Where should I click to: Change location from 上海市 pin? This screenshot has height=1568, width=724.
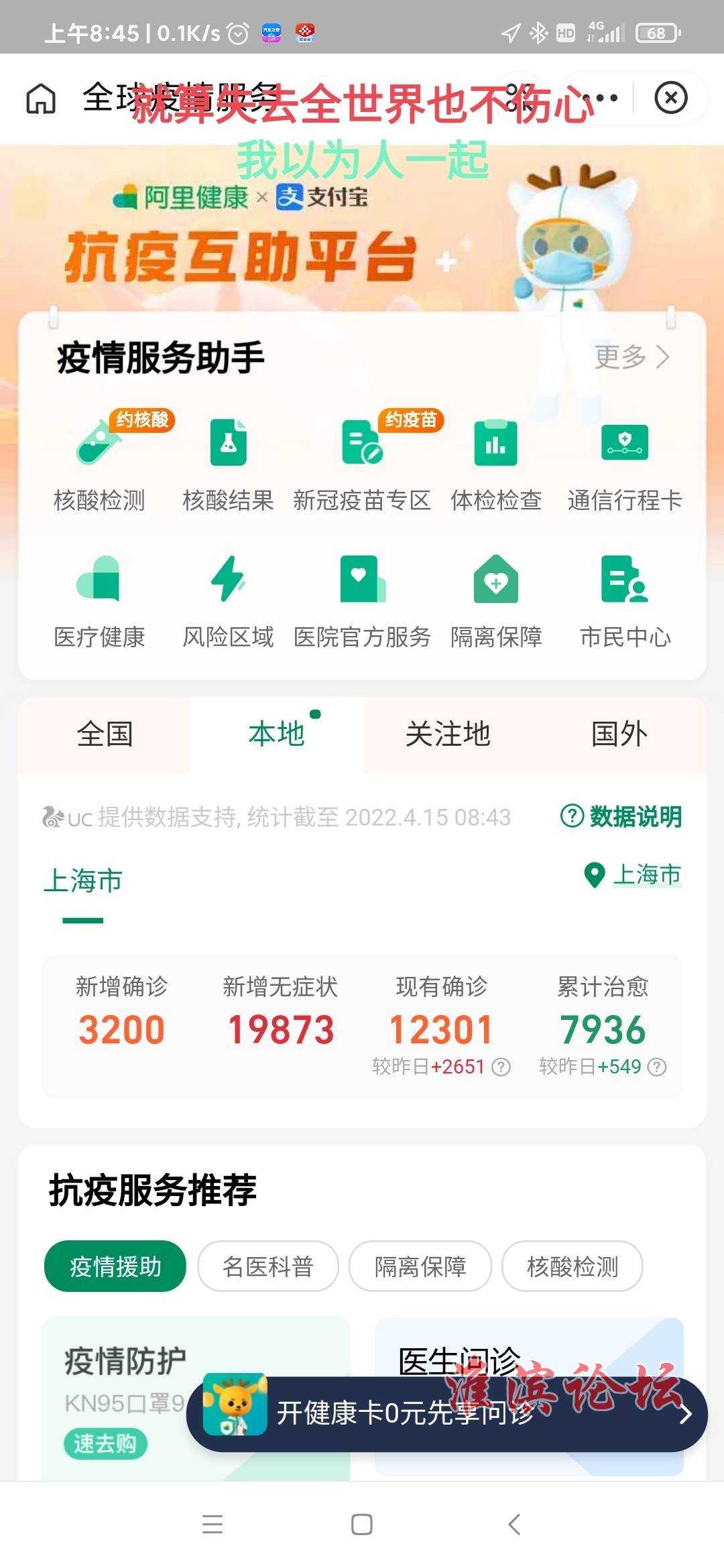[x=633, y=874]
